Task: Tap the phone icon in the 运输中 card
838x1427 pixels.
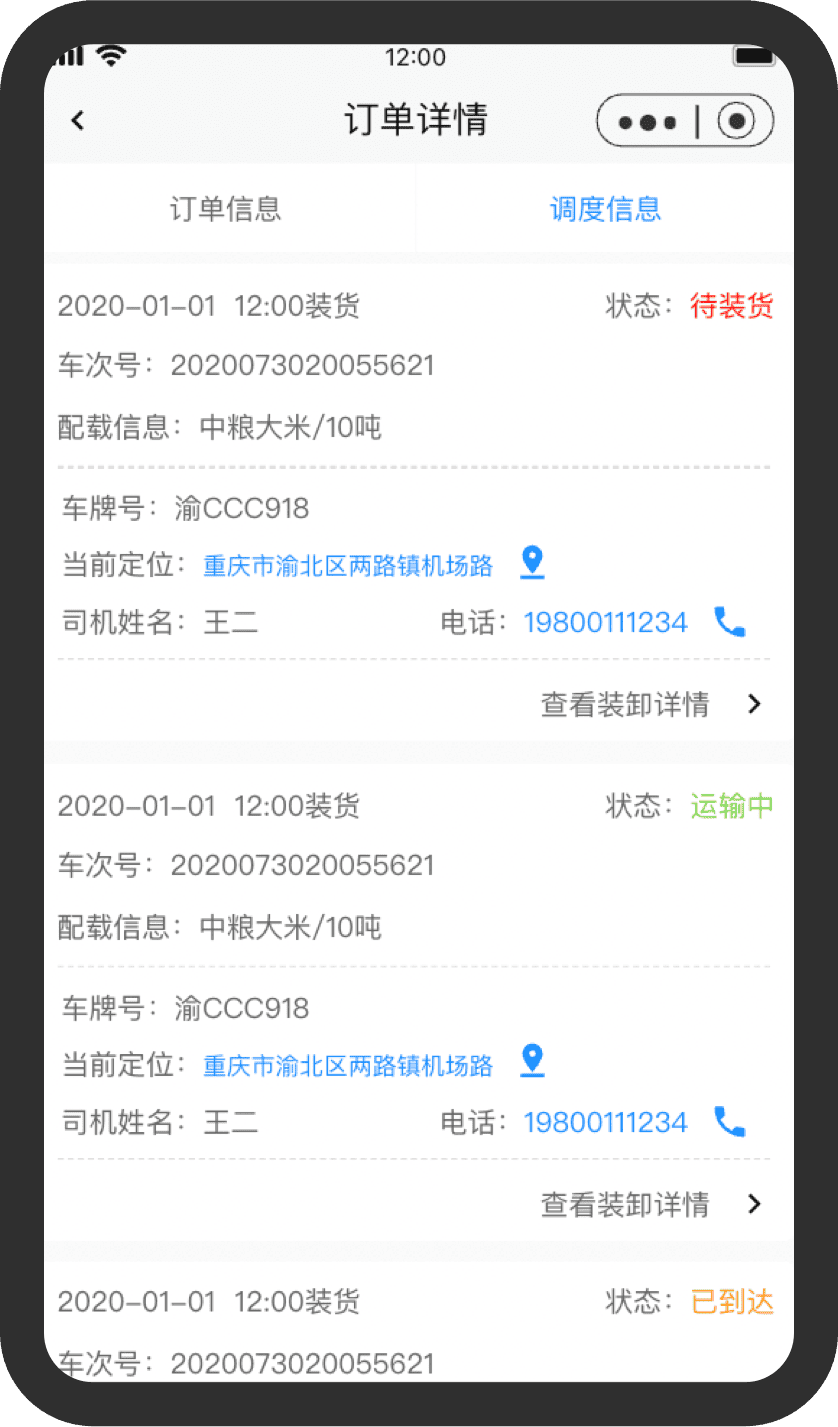Action: coord(730,1122)
